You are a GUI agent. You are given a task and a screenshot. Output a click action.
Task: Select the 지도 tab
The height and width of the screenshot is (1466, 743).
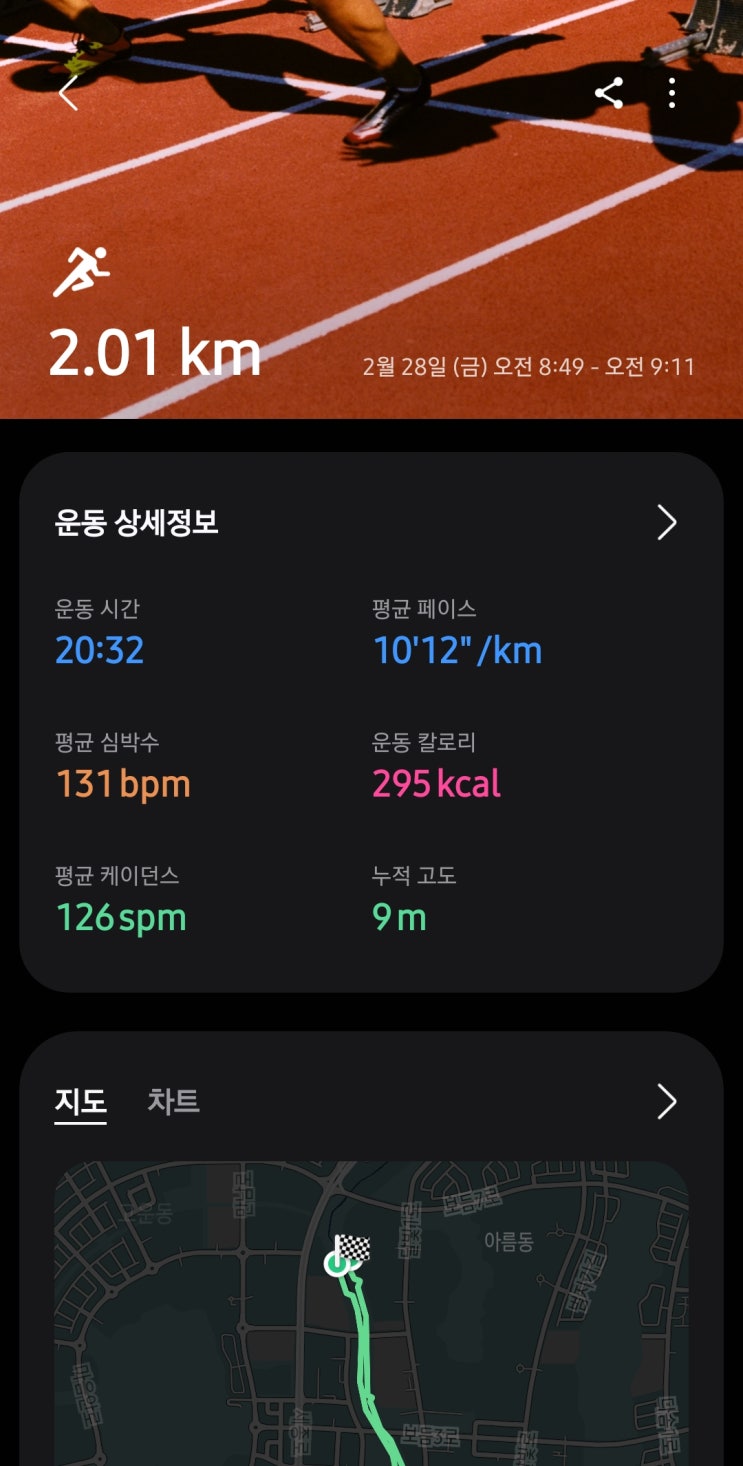80,1101
